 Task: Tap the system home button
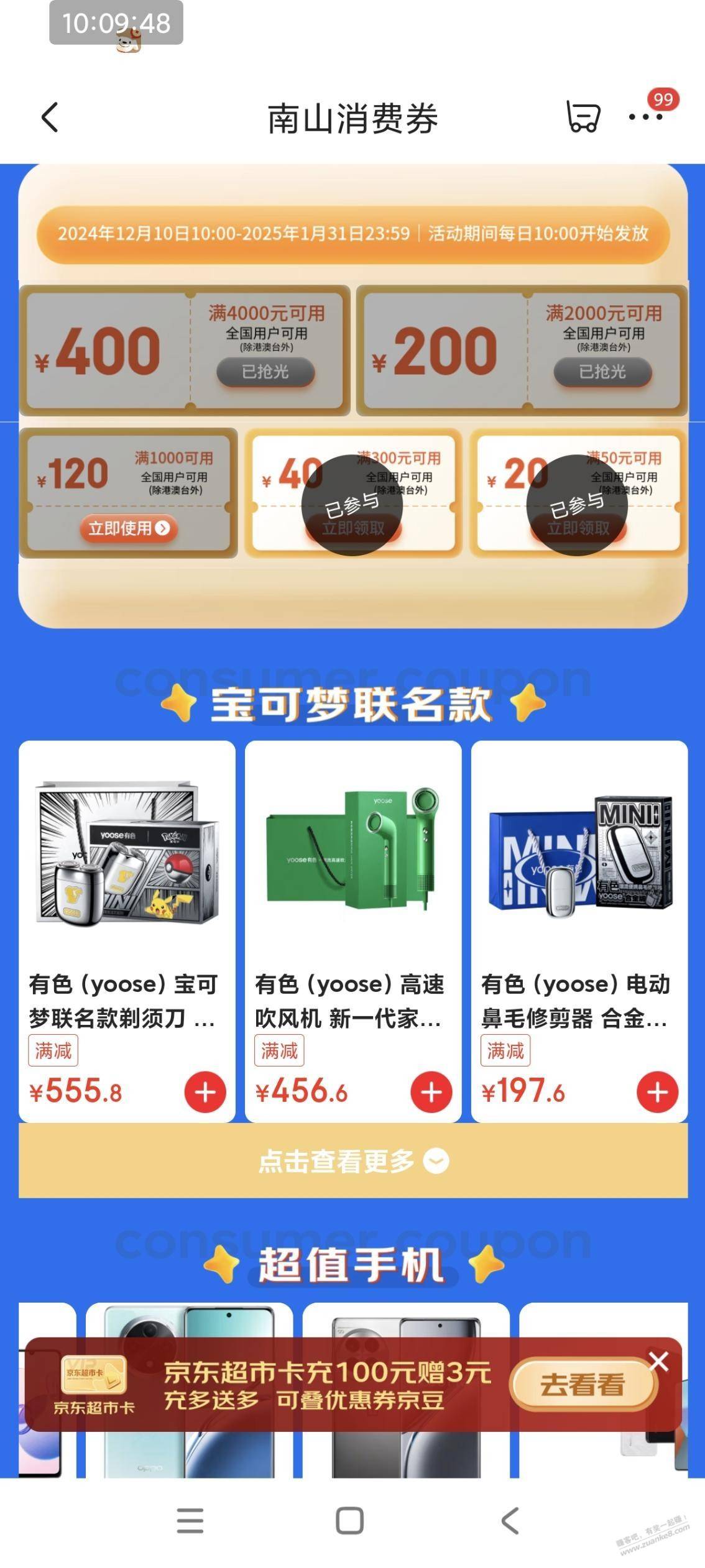[x=349, y=1521]
